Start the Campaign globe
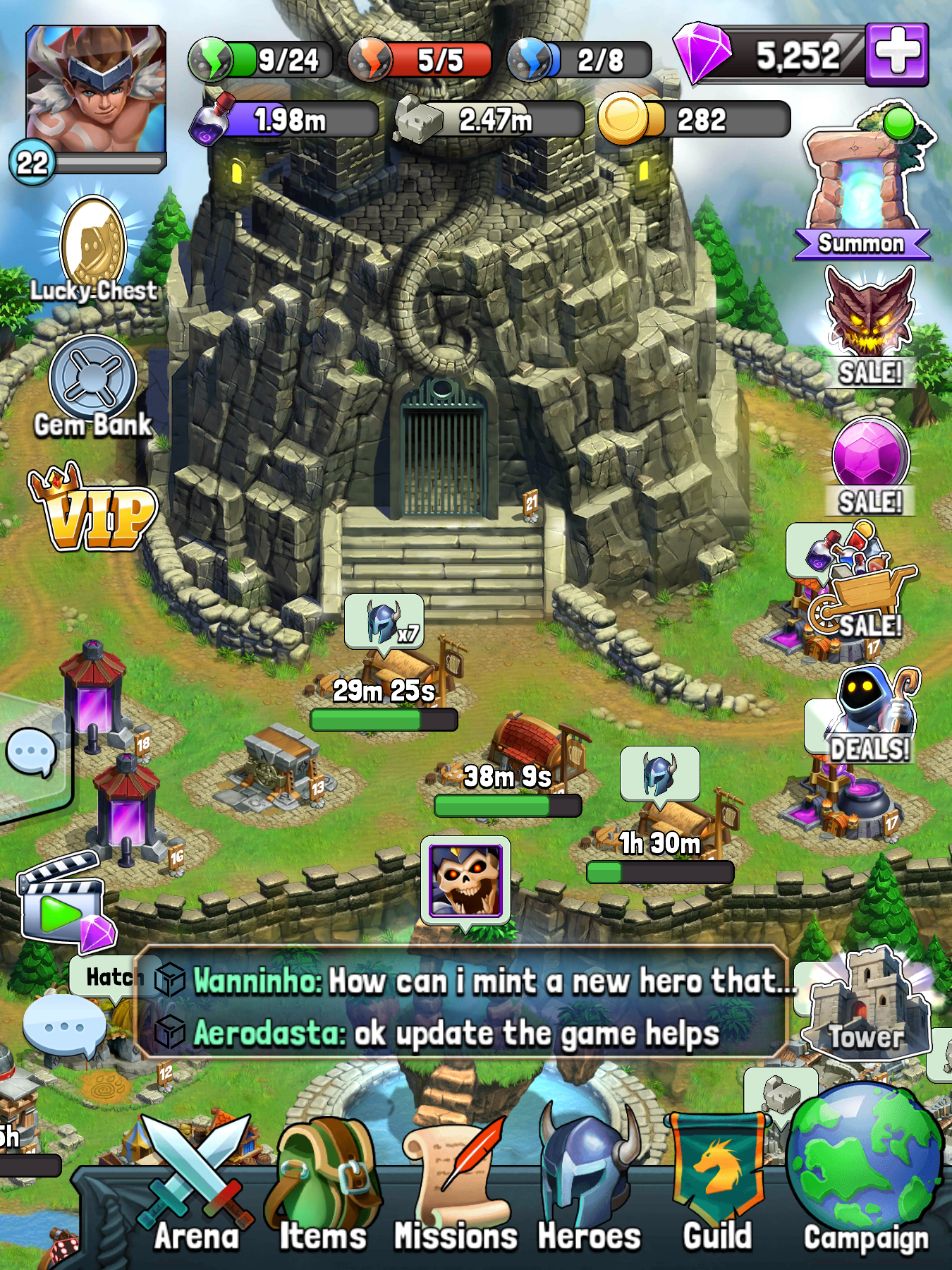Screen dimensions: 952x1270 [x=865, y=1171]
